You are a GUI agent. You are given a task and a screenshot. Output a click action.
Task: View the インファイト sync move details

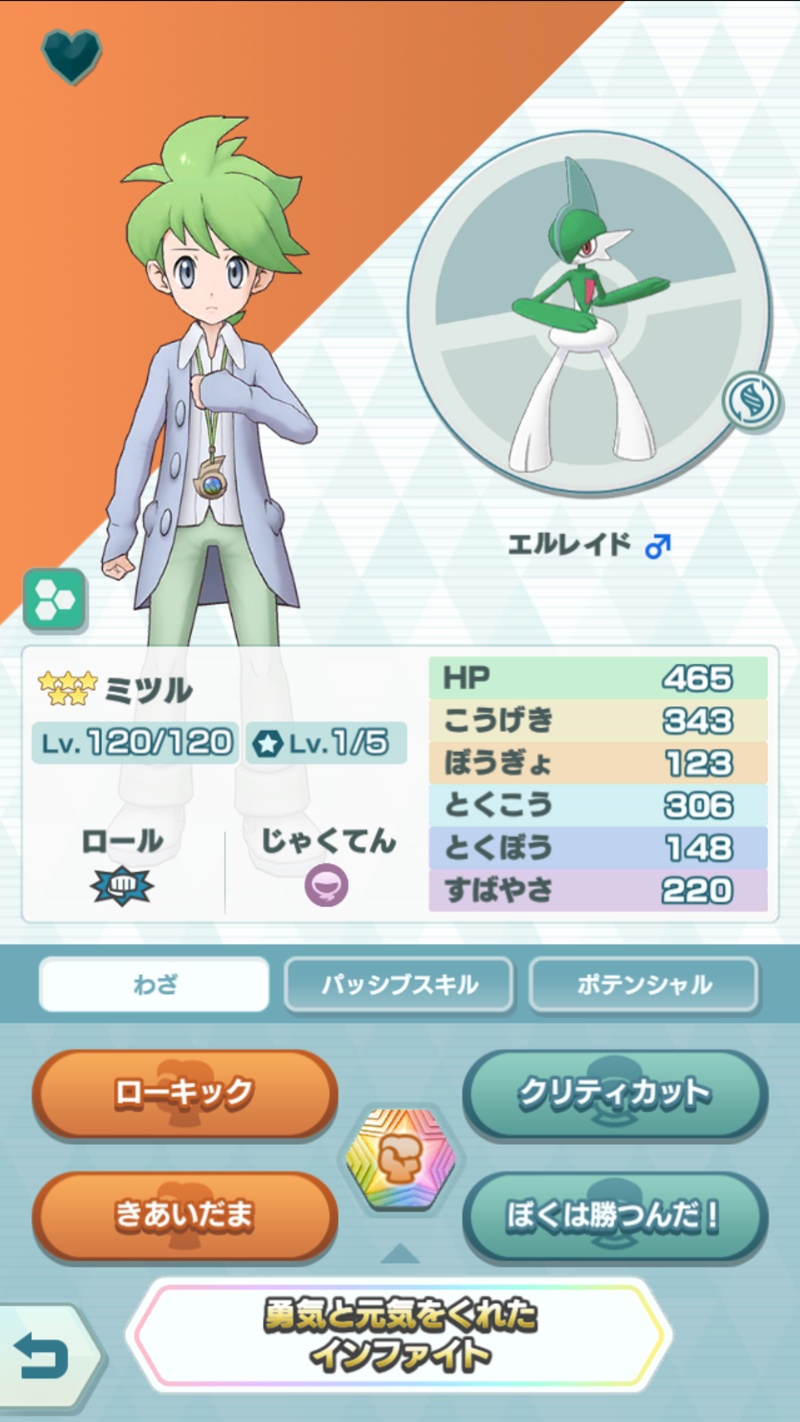(400, 1335)
